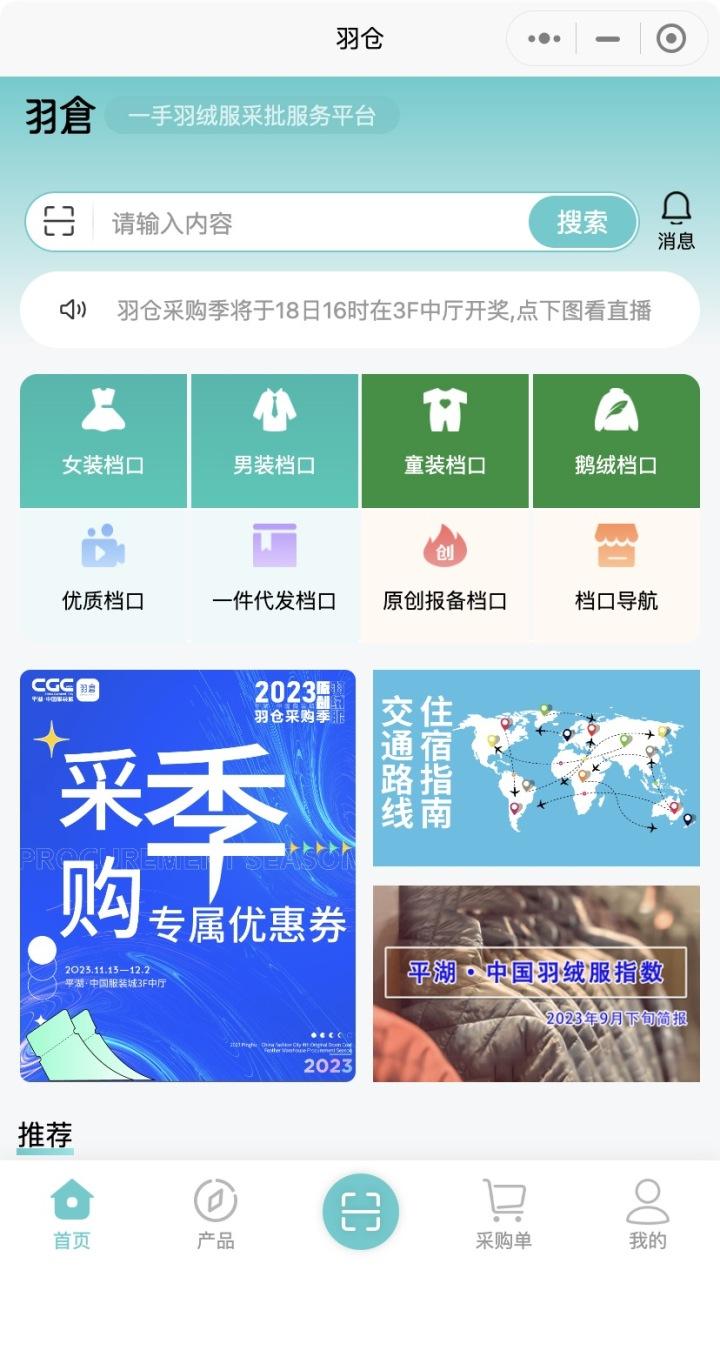The image size is (720, 1357).
Task: Open the 交通路线住宿指南 travel guide banner
Action: pyautogui.click(x=535, y=767)
